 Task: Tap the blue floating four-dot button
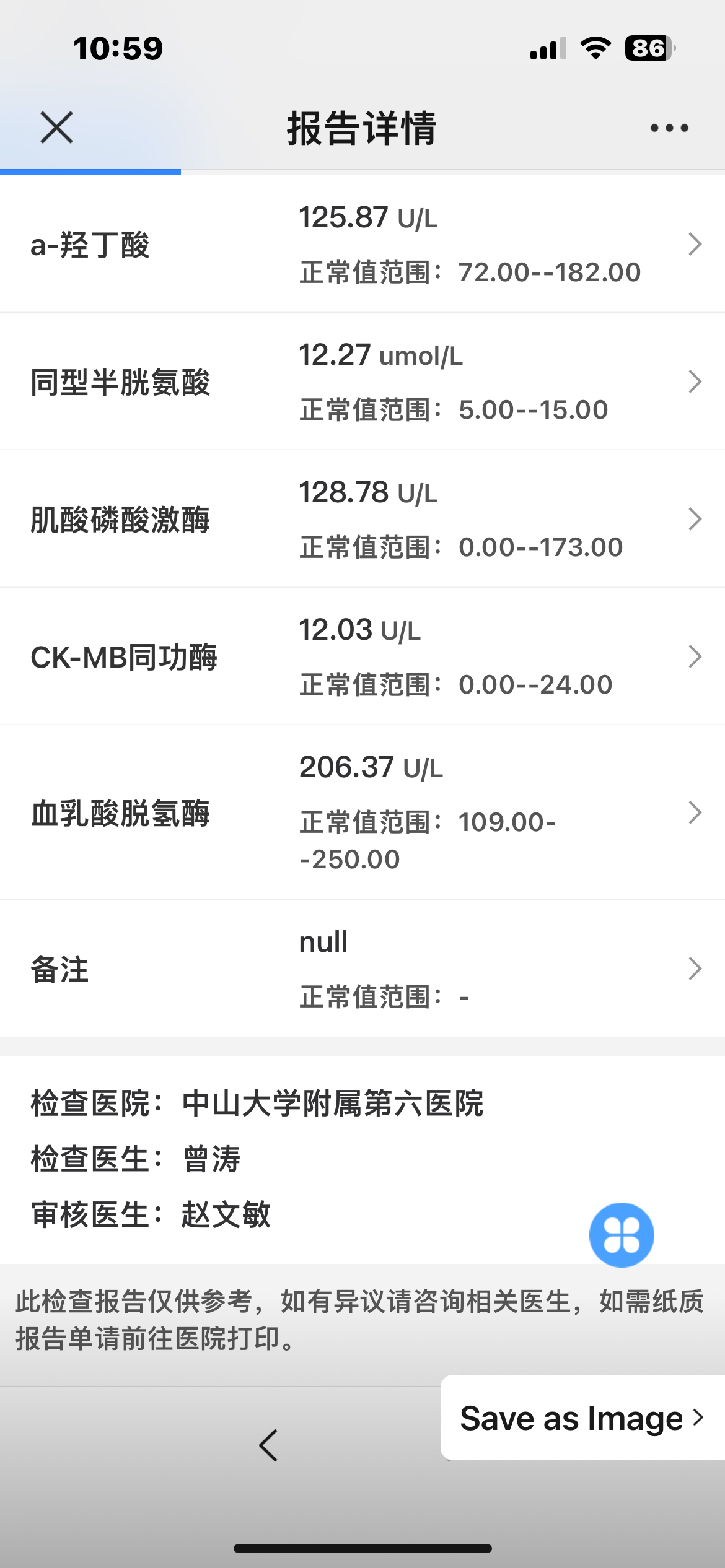tap(622, 1235)
